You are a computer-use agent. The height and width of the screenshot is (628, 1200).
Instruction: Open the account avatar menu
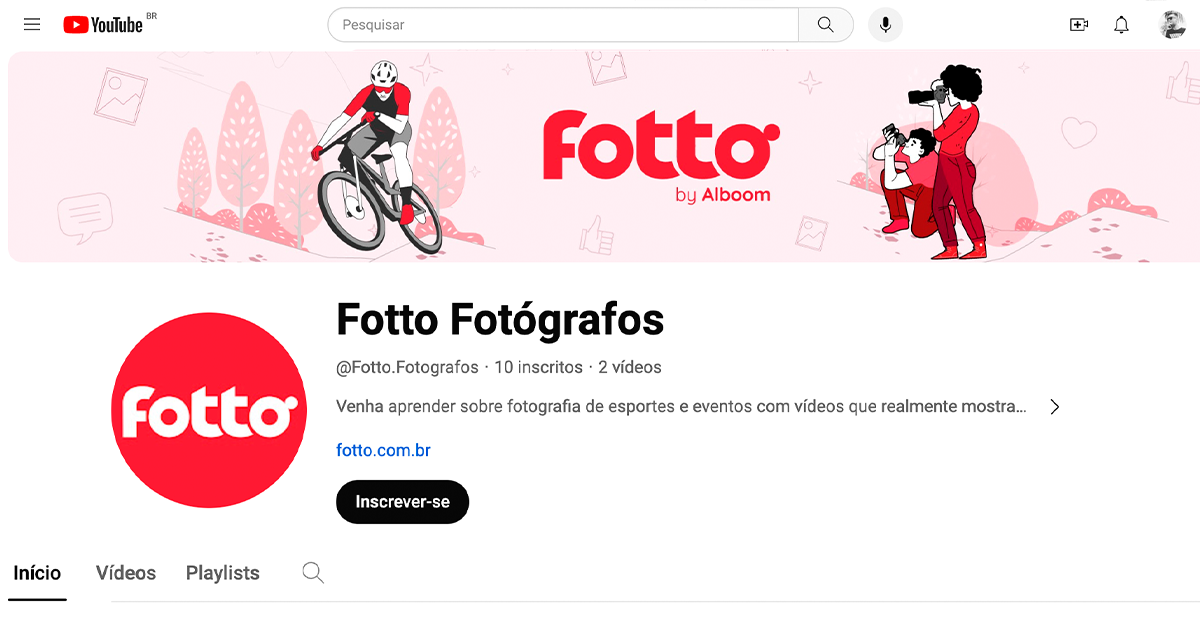(x=1172, y=25)
